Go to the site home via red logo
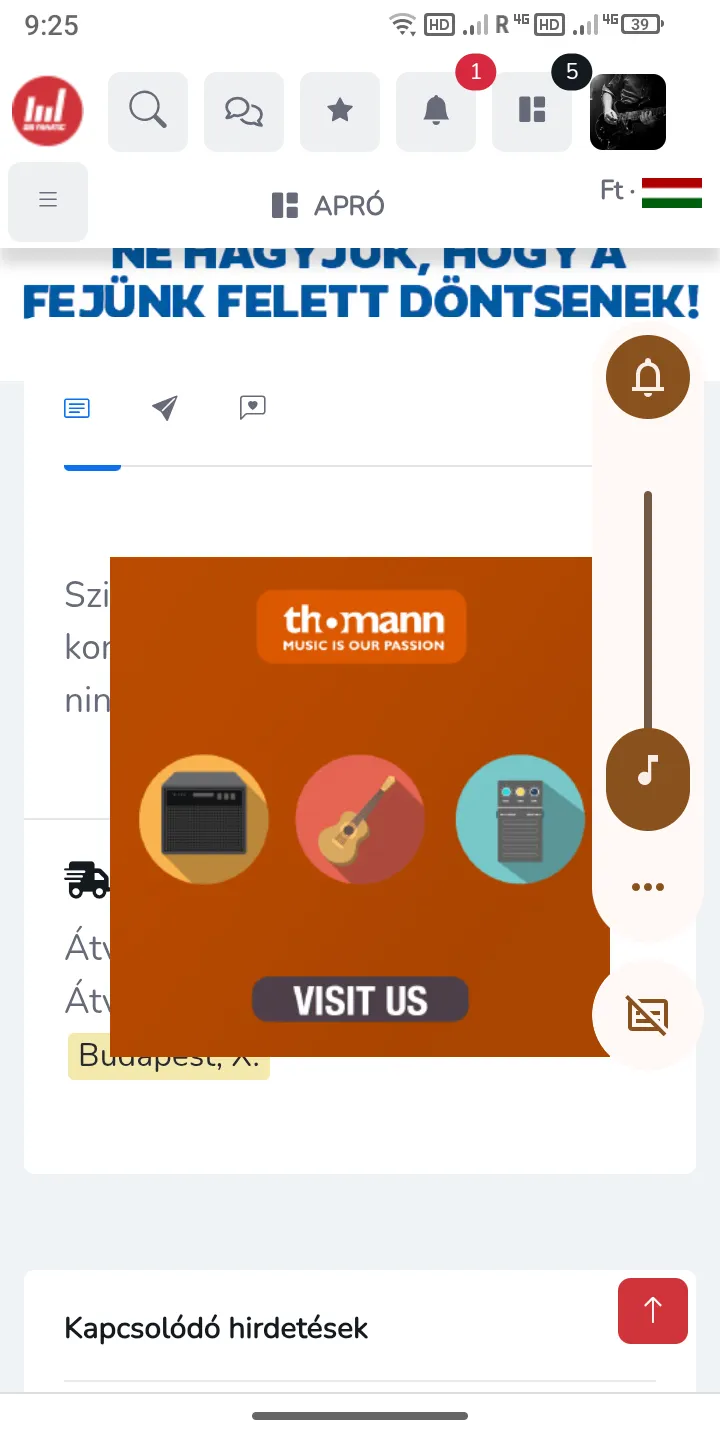 coord(47,111)
